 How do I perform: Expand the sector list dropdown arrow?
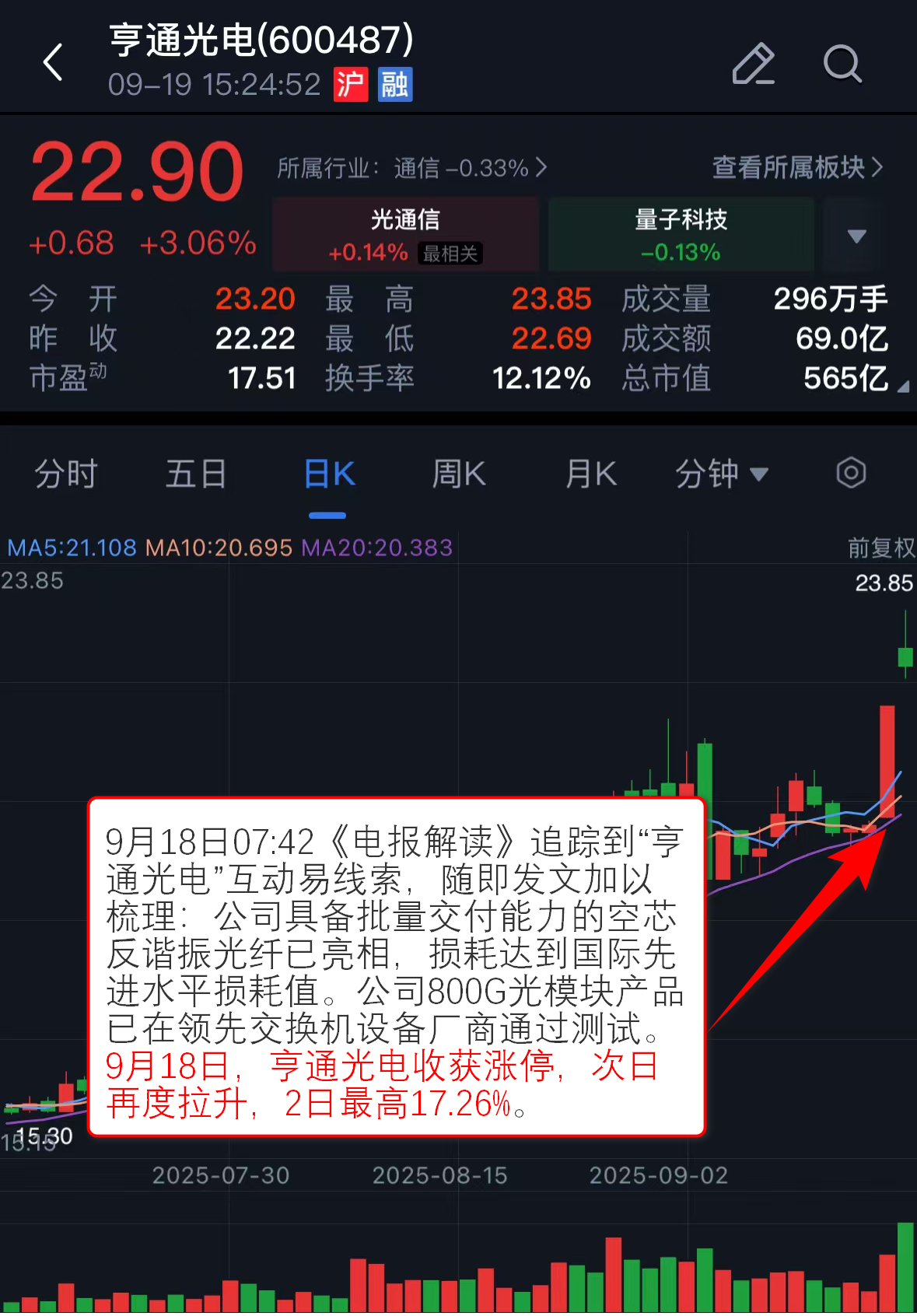click(856, 236)
